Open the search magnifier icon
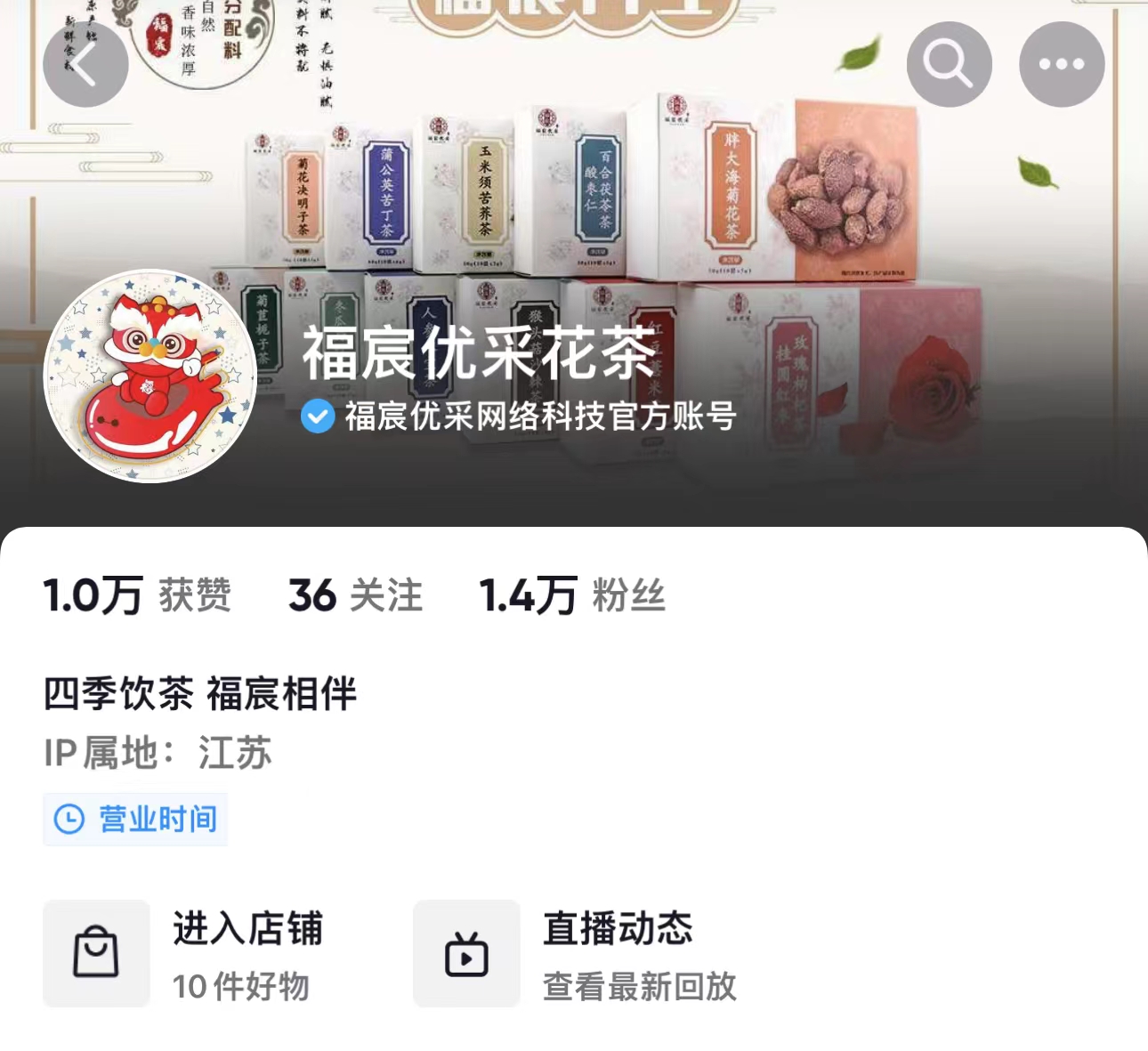Screen dimensions: 1148x1051 (x=949, y=65)
